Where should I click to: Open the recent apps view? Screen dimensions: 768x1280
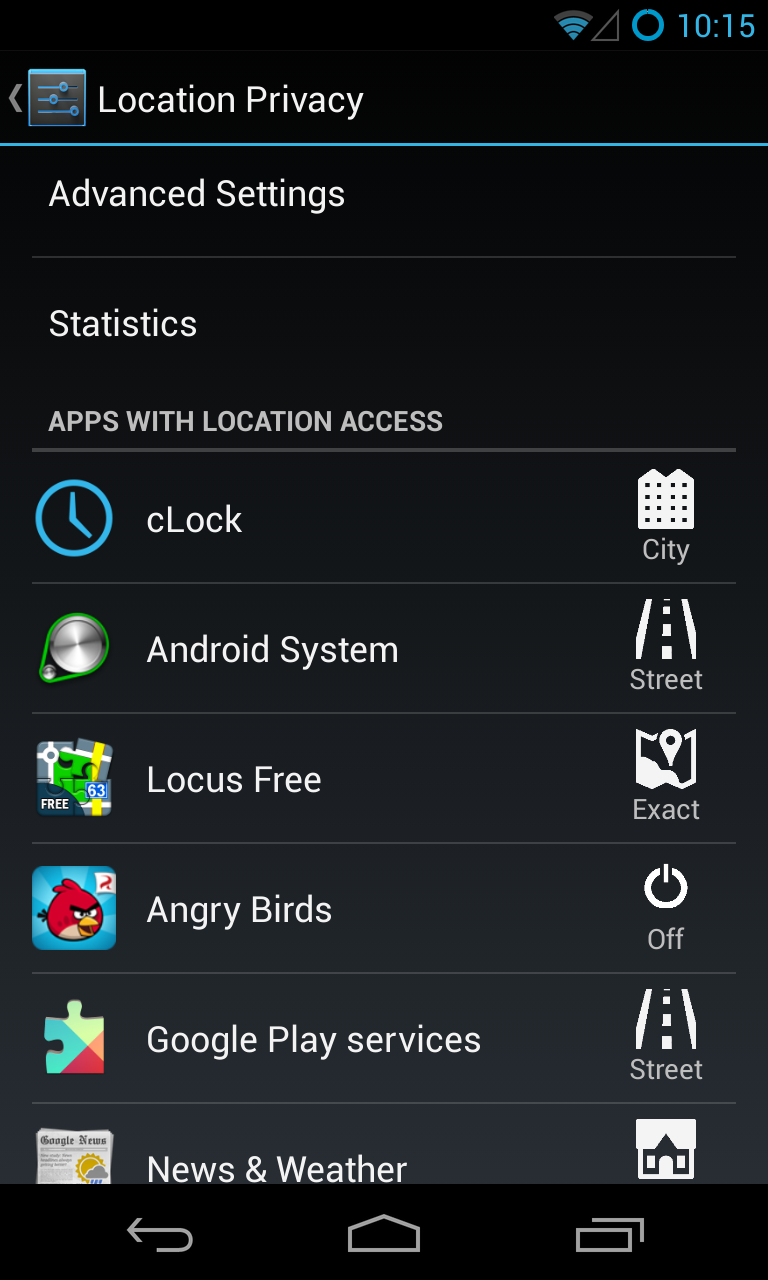[610, 1235]
